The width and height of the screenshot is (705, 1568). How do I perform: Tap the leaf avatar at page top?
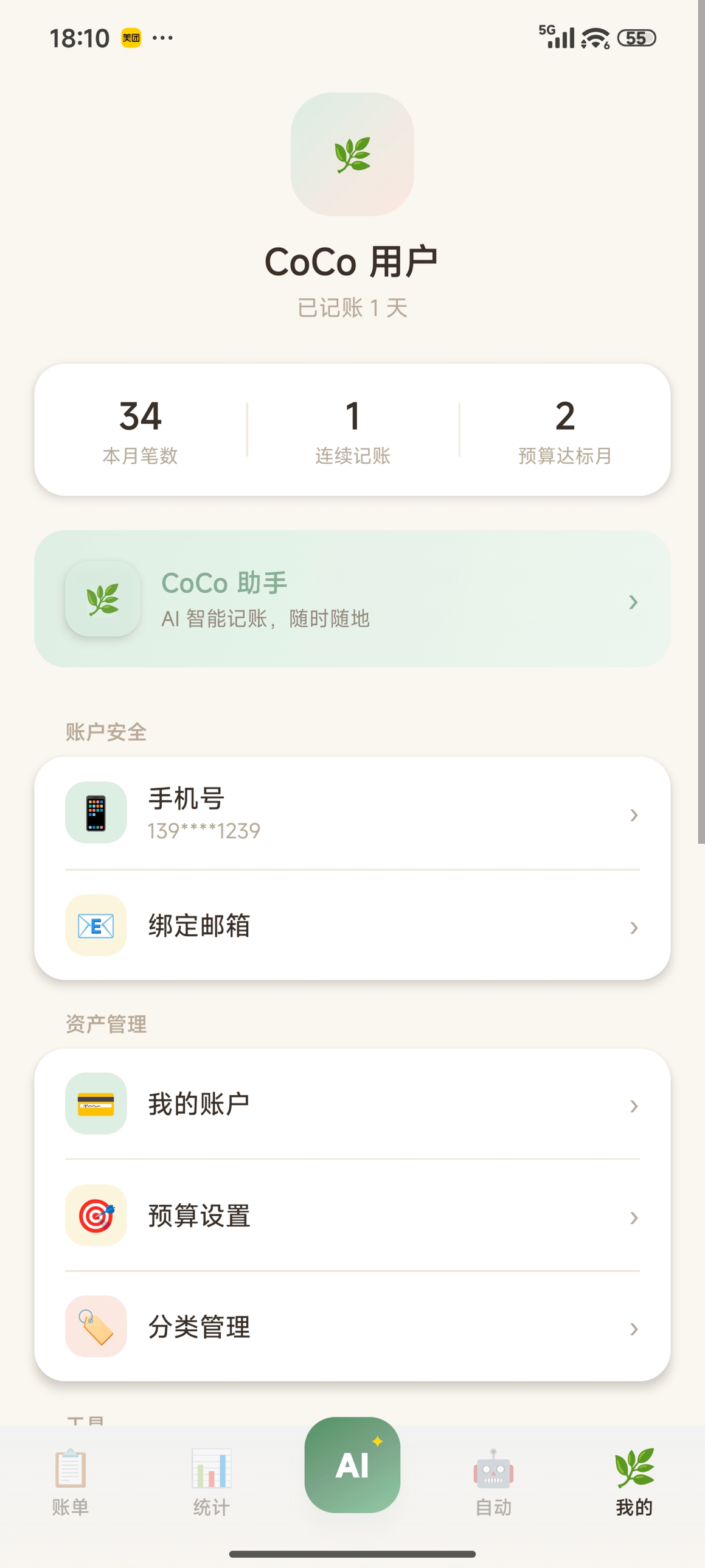coord(352,155)
